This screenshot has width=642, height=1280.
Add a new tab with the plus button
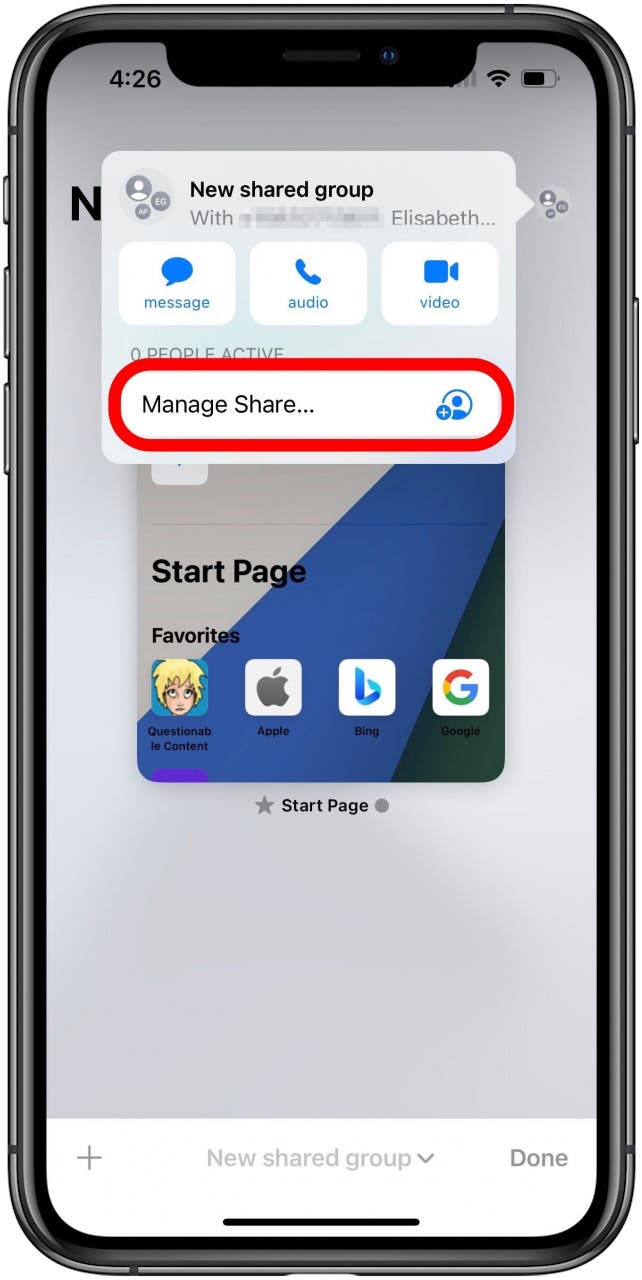pyautogui.click(x=90, y=1158)
